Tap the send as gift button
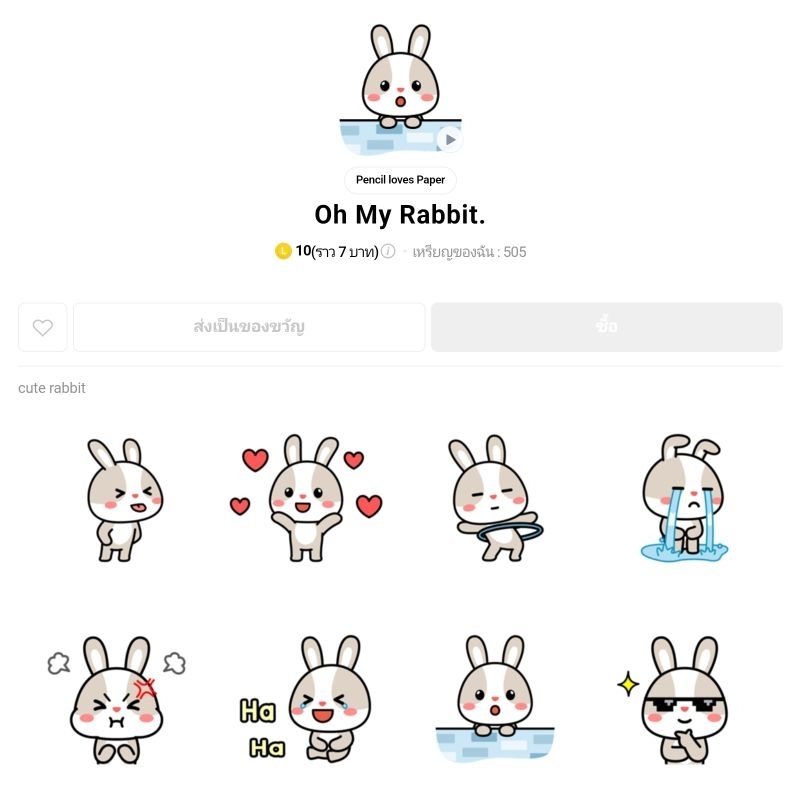Image resolution: width=800 pixels, height=800 pixels. [249, 327]
